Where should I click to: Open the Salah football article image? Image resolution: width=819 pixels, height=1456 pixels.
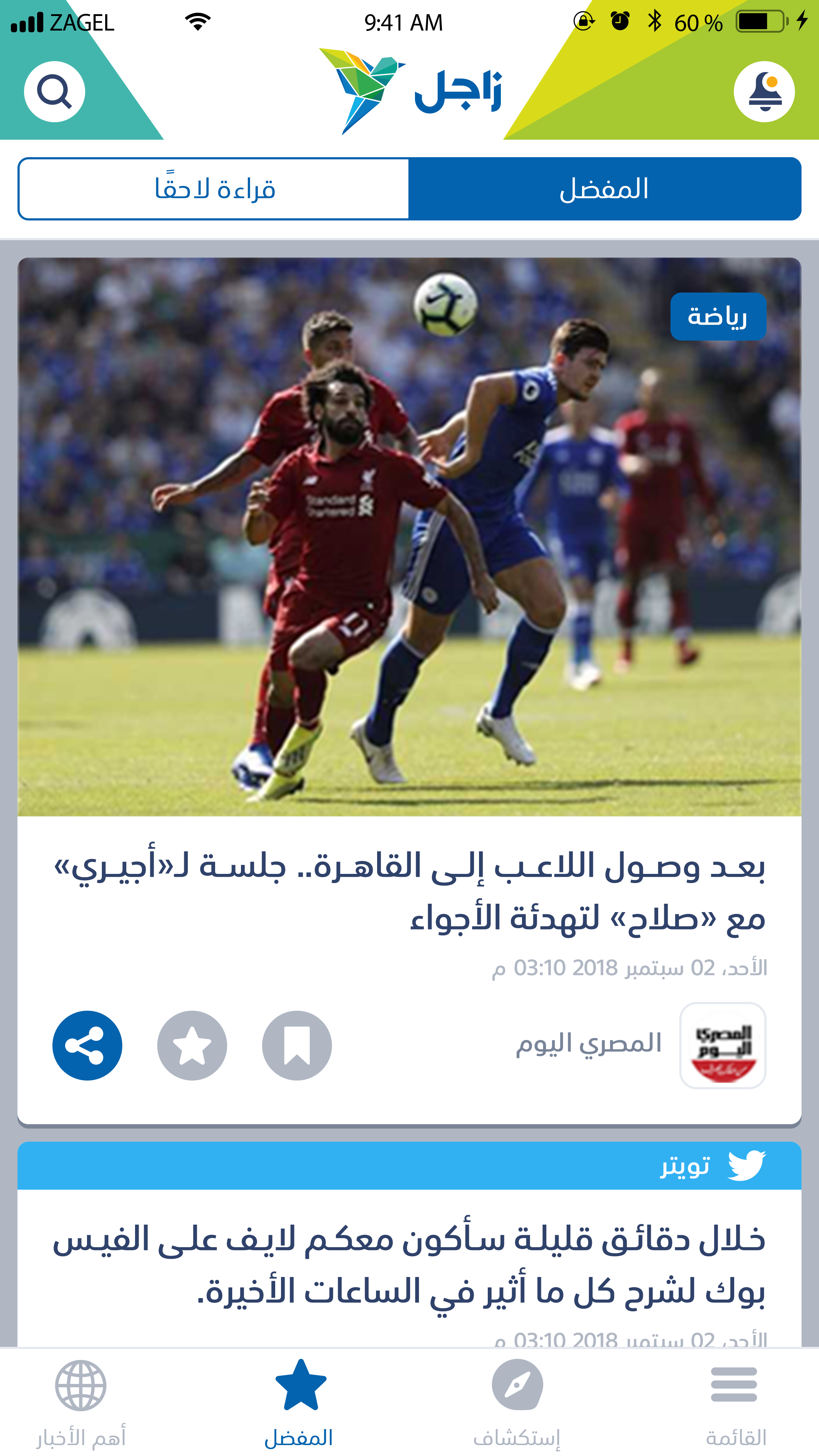coord(409,537)
